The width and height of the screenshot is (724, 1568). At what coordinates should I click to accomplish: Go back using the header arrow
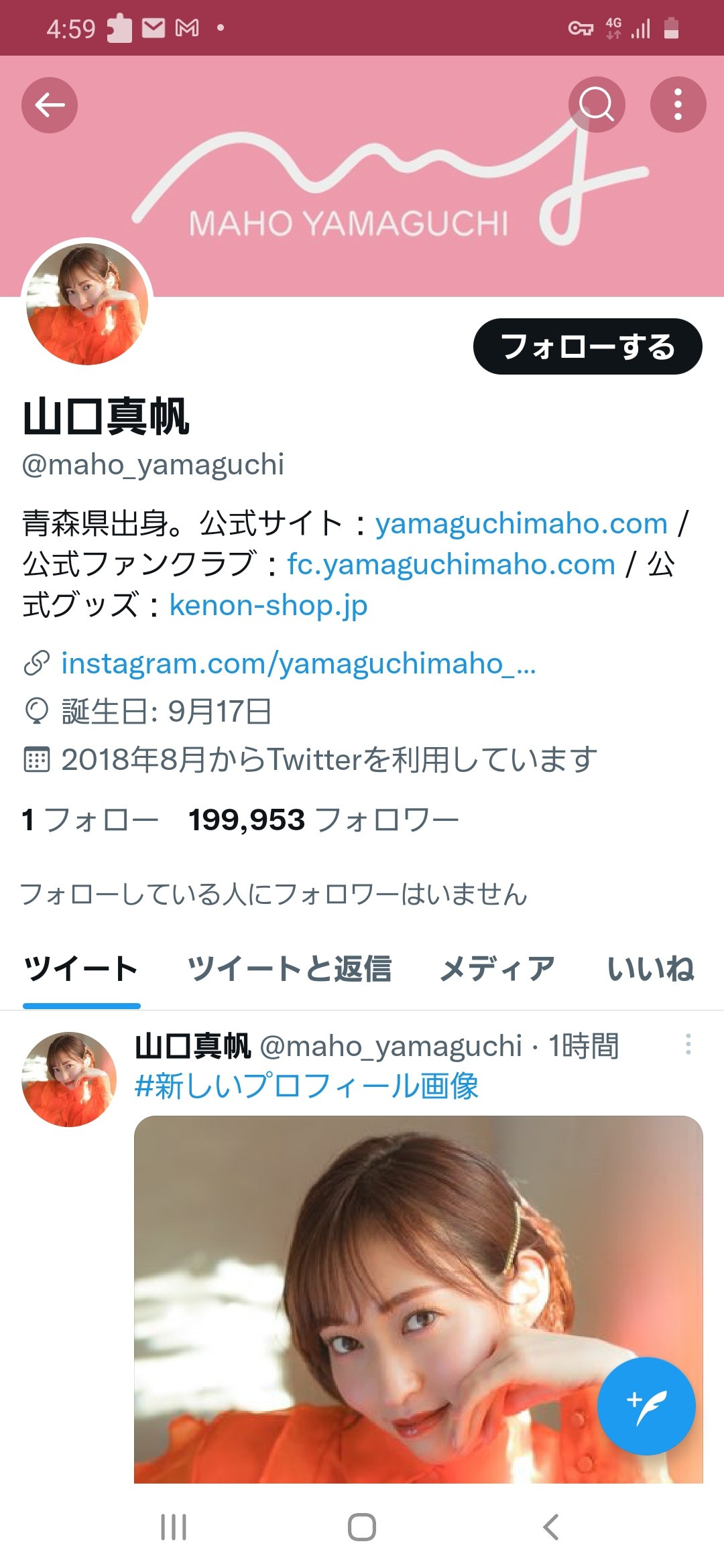click(50, 105)
